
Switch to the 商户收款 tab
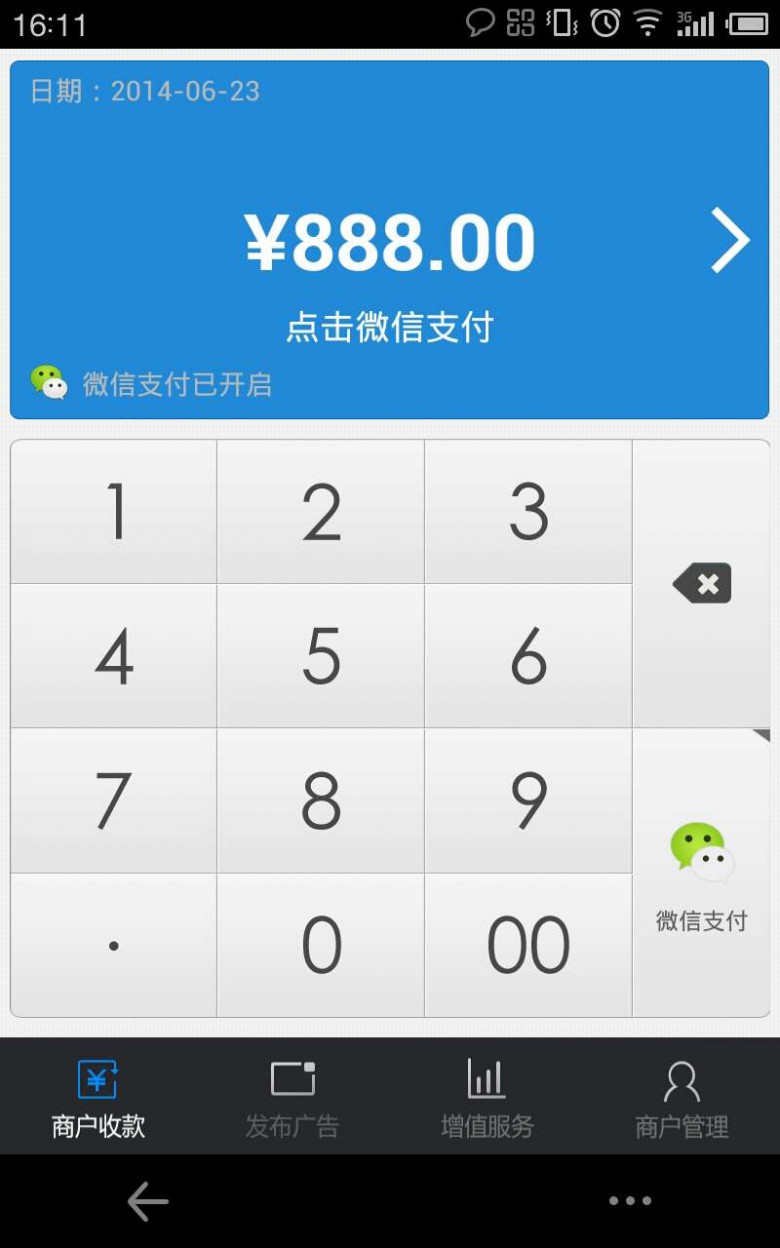98,1097
